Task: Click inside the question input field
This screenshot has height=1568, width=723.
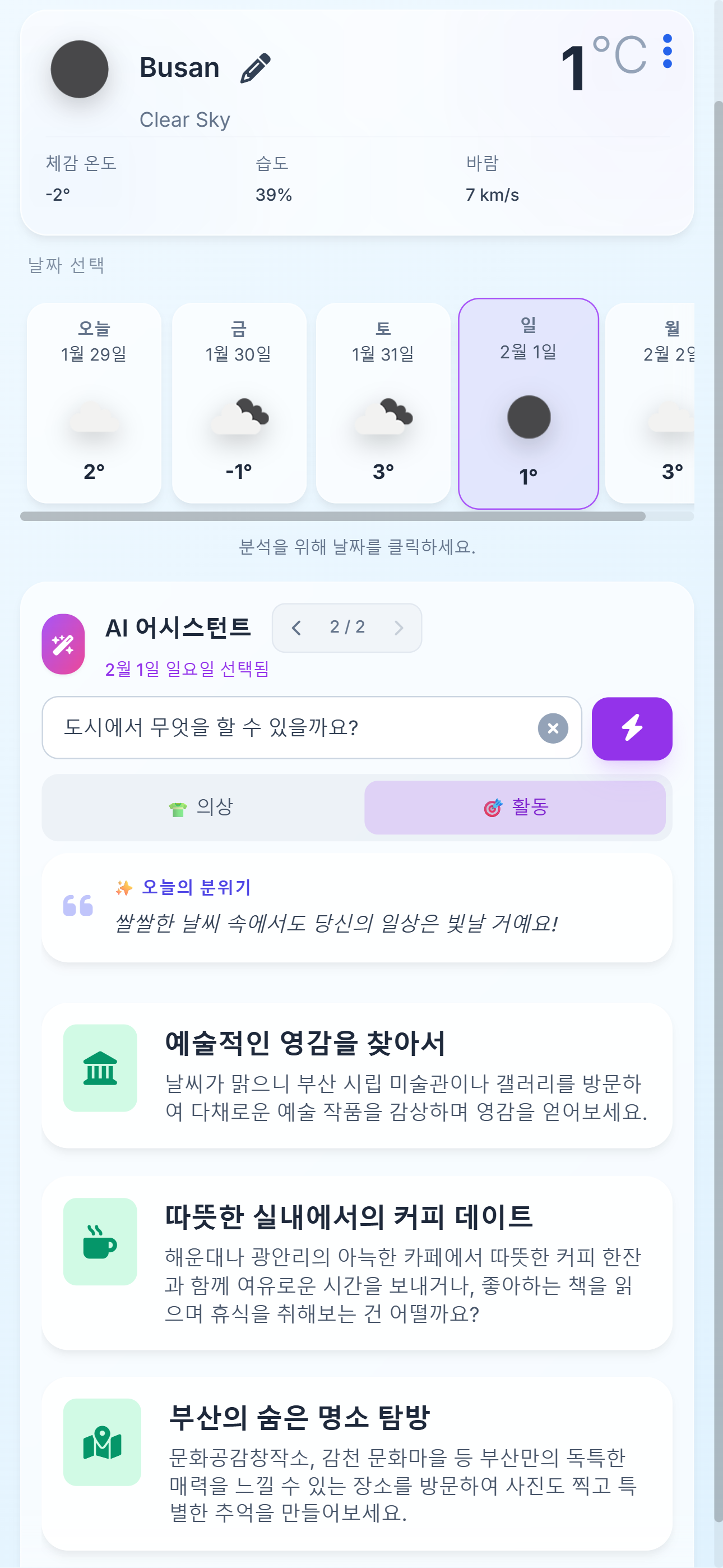Action: [274, 727]
